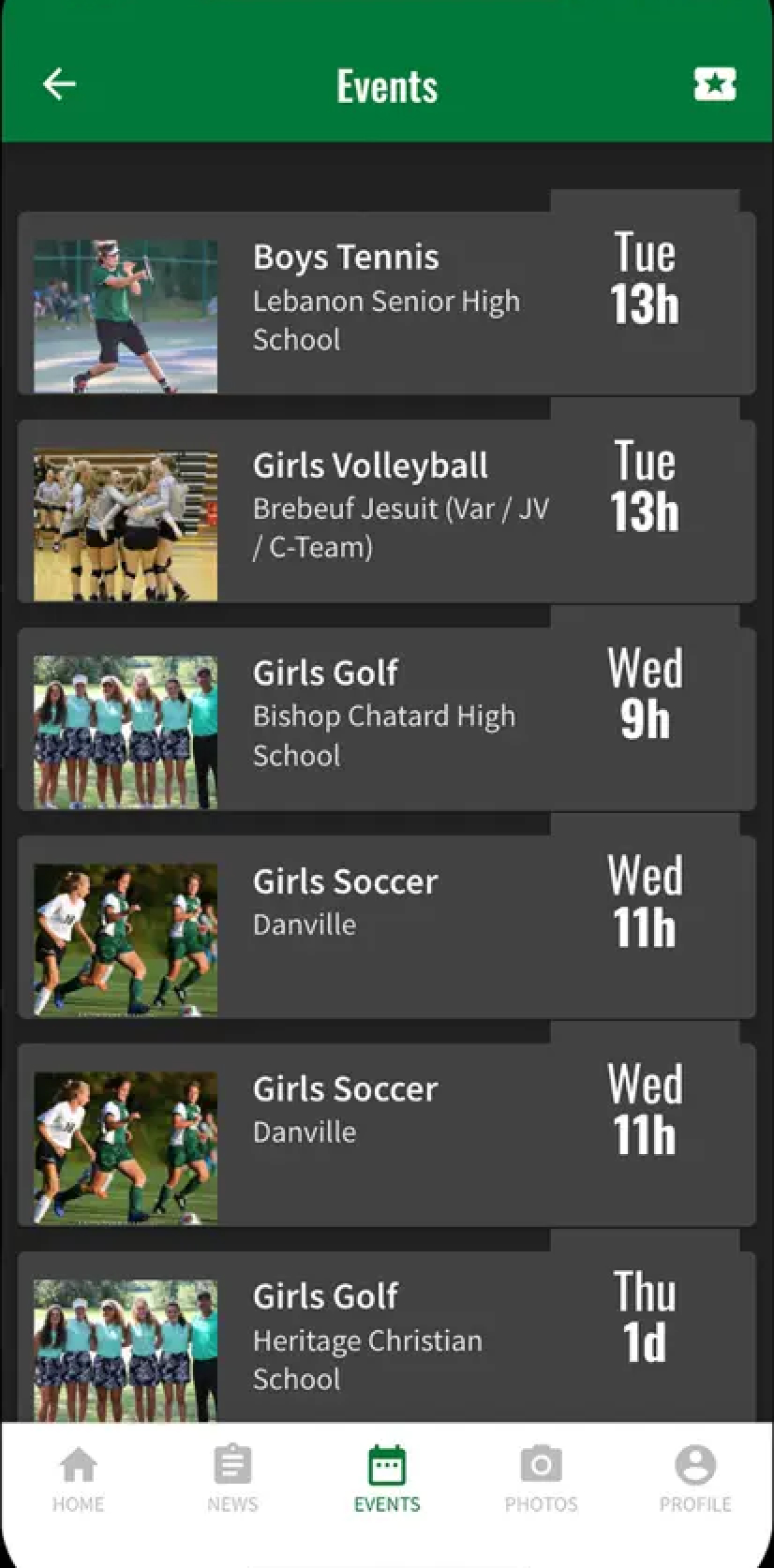Image resolution: width=774 pixels, height=1568 pixels.
Task: Open the tickets icon in header
Action: 714,84
